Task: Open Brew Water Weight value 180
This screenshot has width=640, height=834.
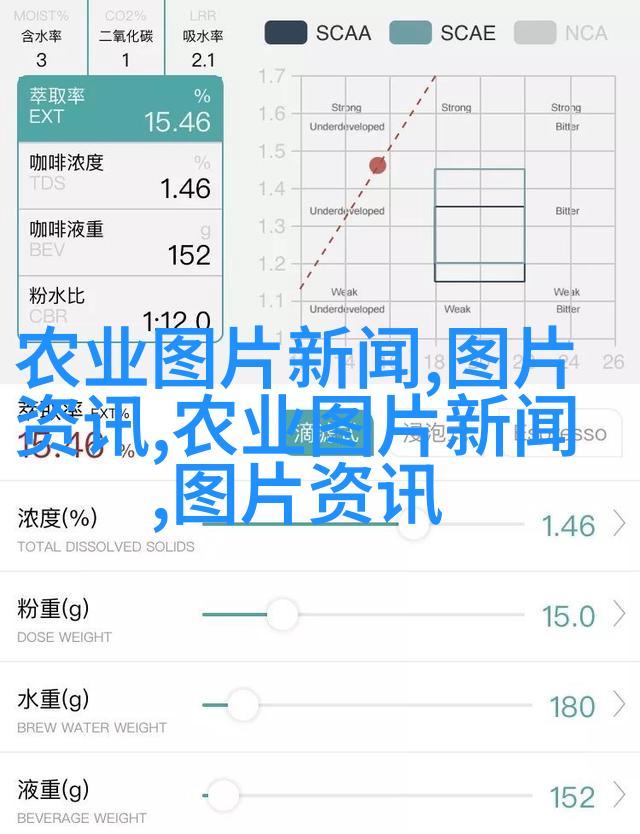Action: click(x=580, y=707)
